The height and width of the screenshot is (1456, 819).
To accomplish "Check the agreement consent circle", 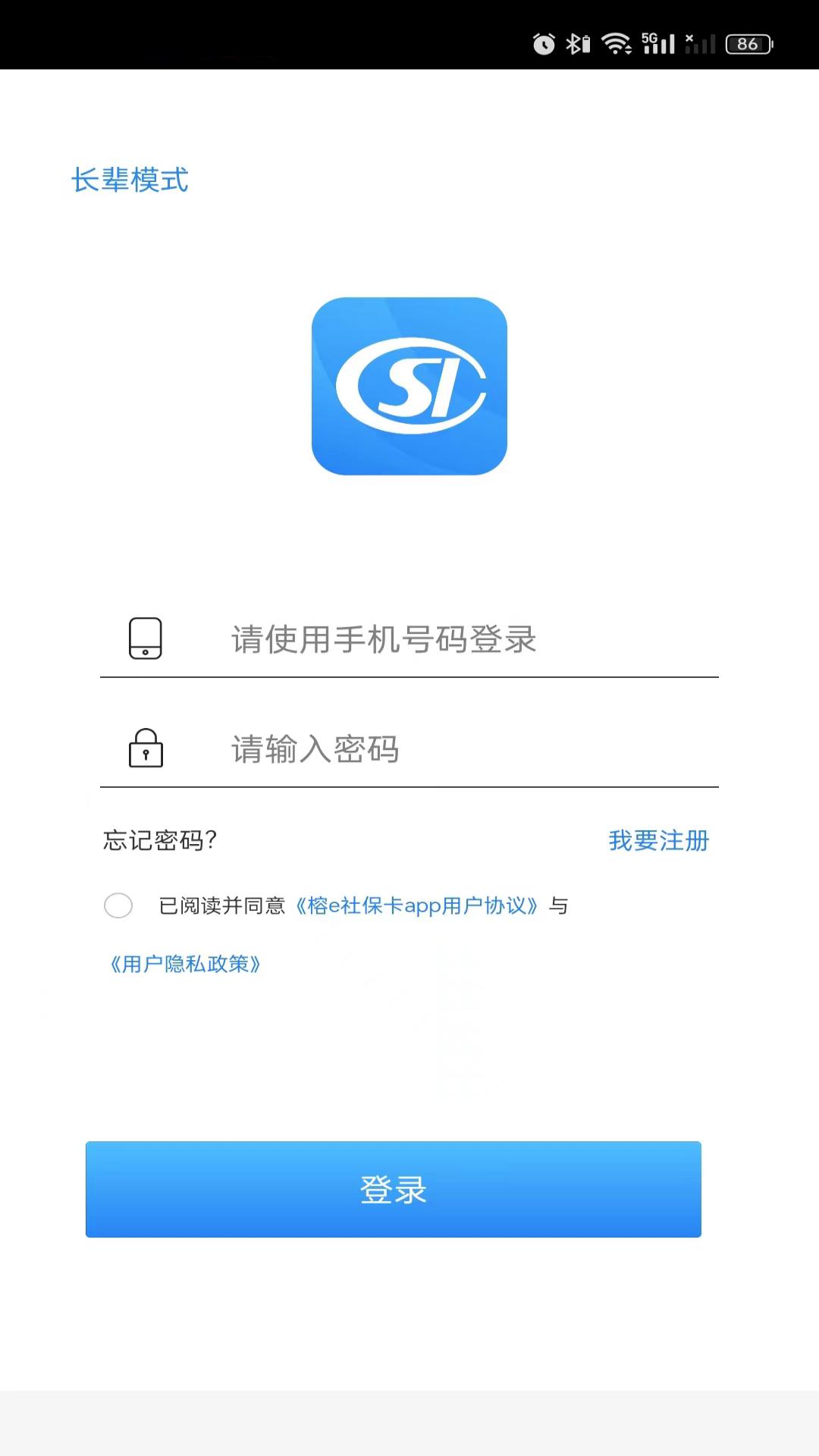I will [x=118, y=905].
